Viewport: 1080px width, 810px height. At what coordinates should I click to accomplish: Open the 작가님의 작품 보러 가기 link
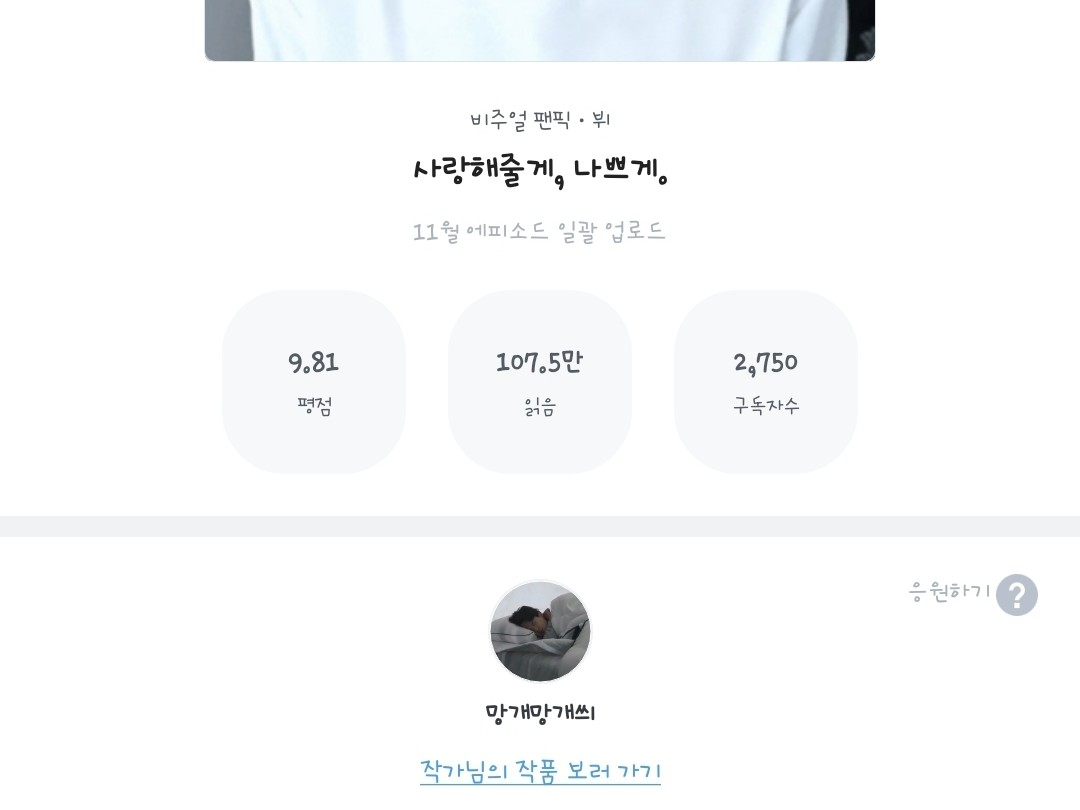540,771
